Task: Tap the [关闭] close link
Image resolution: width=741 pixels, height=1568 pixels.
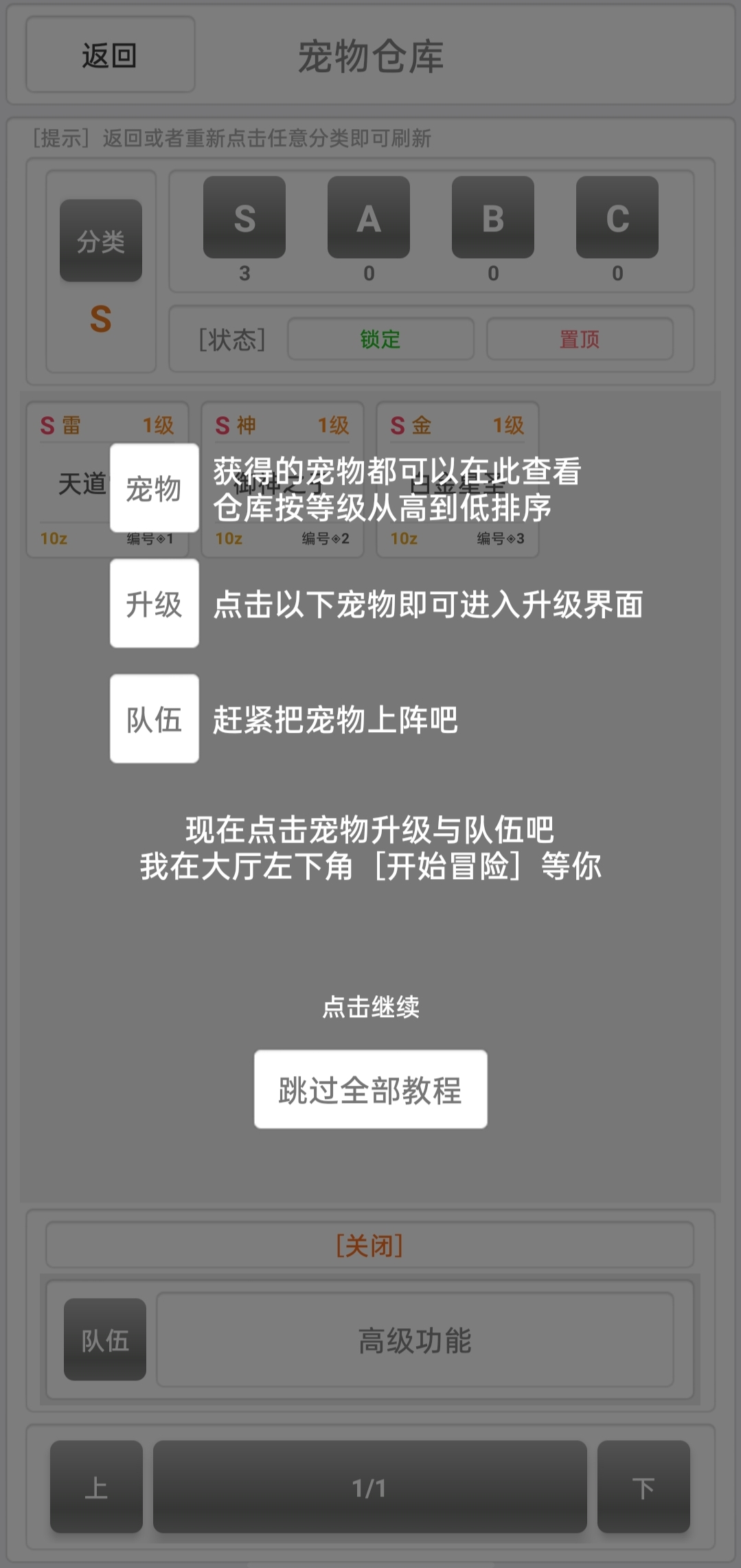Action: pos(369,1245)
